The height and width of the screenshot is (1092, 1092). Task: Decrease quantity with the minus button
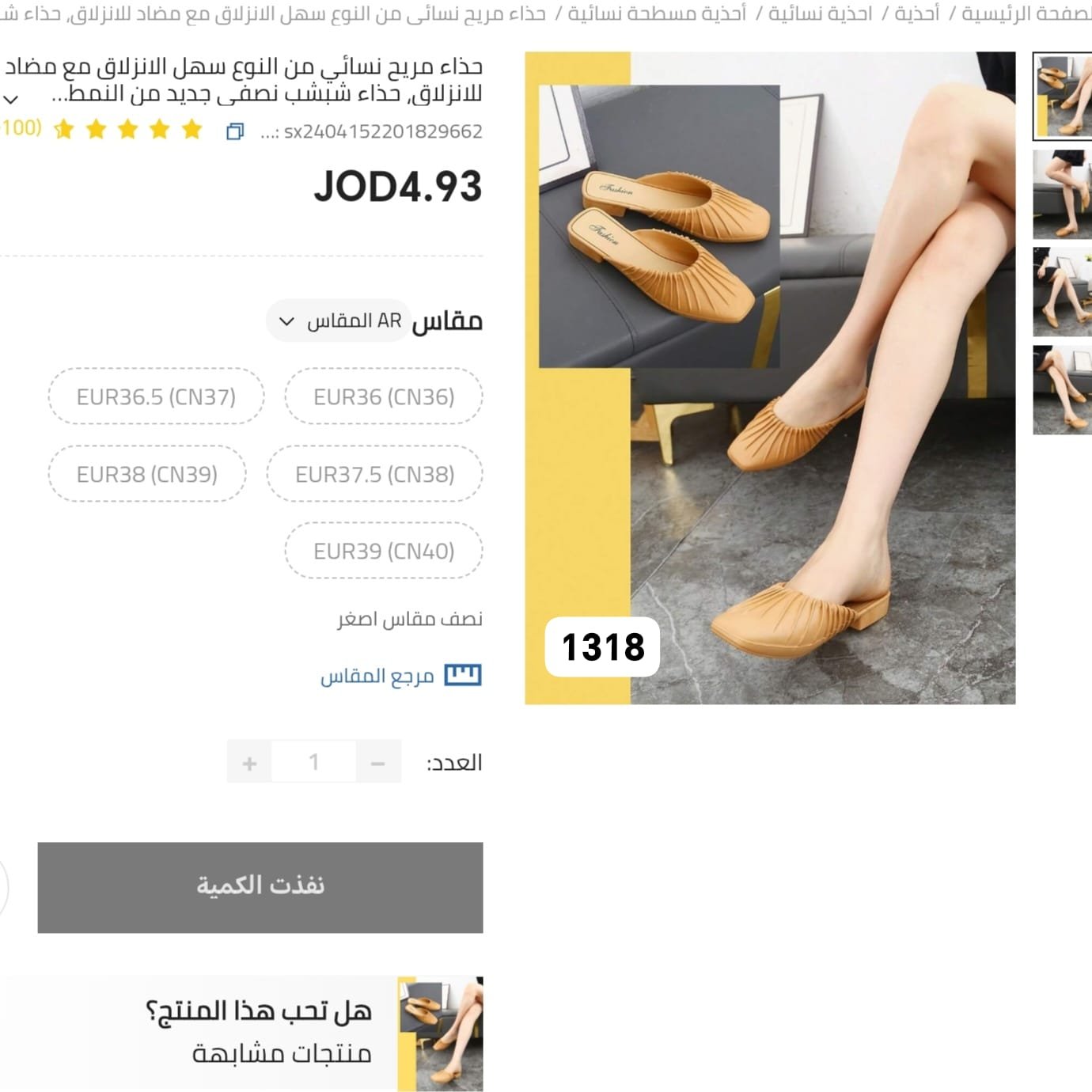tap(377, 763)
